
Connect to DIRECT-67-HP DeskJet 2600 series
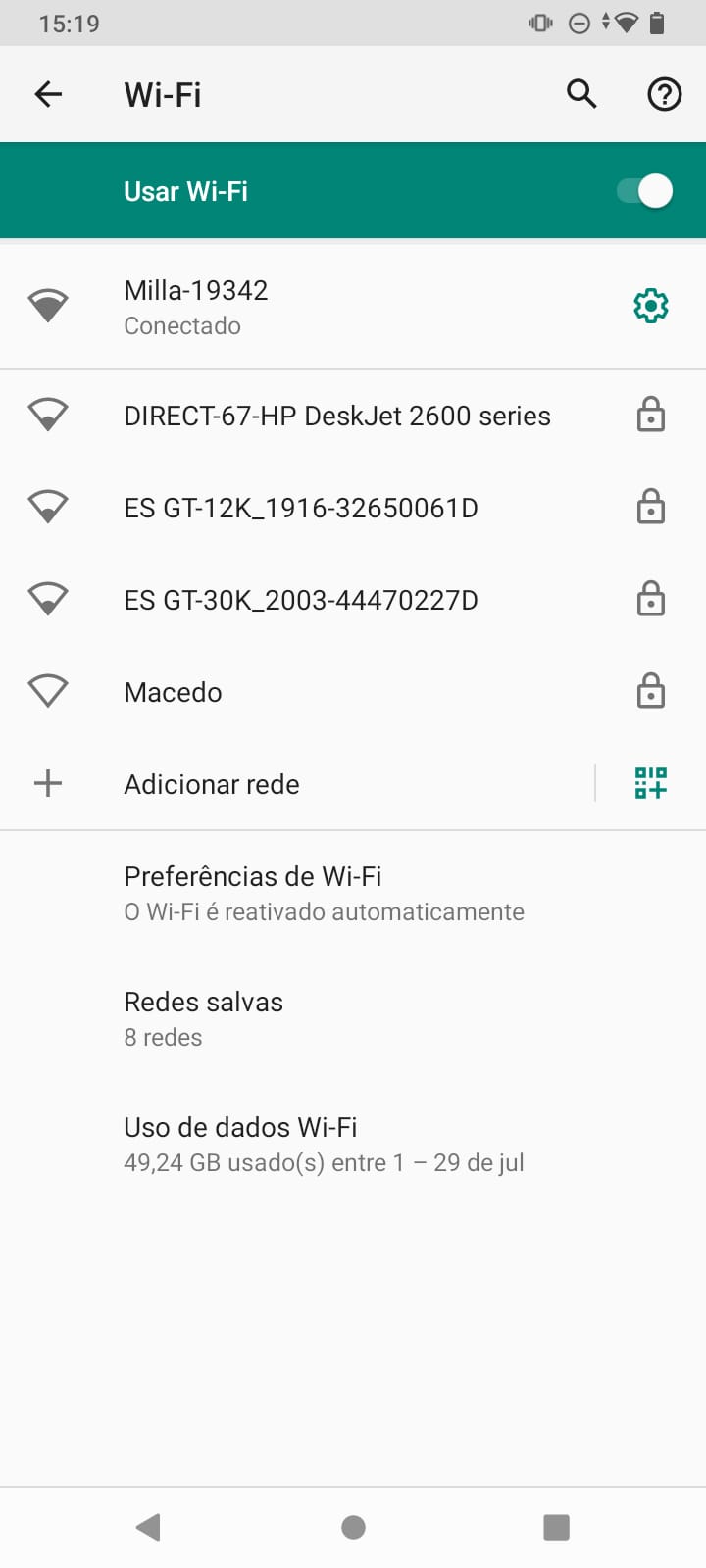336,416
